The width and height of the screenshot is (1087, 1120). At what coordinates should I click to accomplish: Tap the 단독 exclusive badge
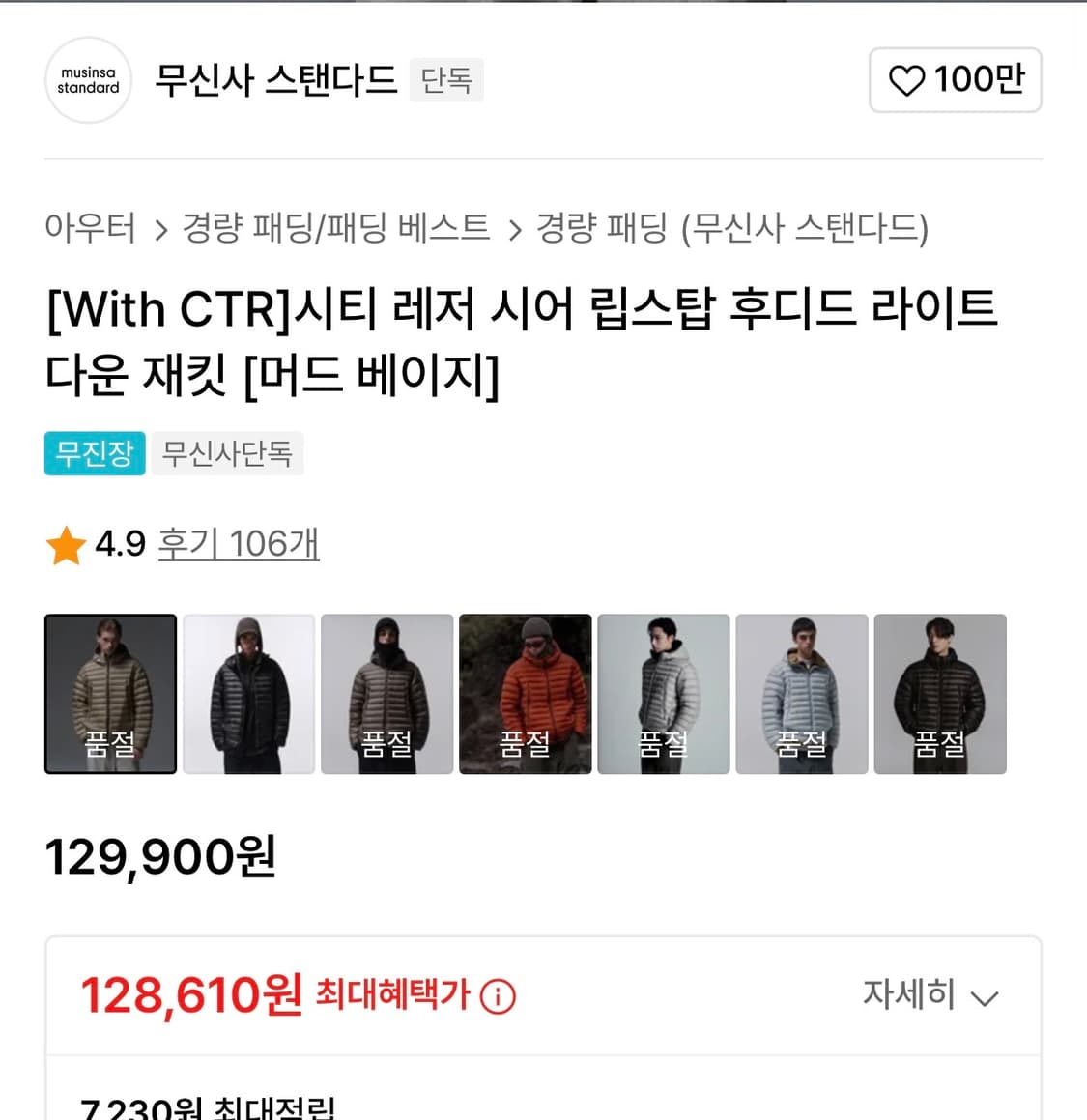tap(445, 80)
